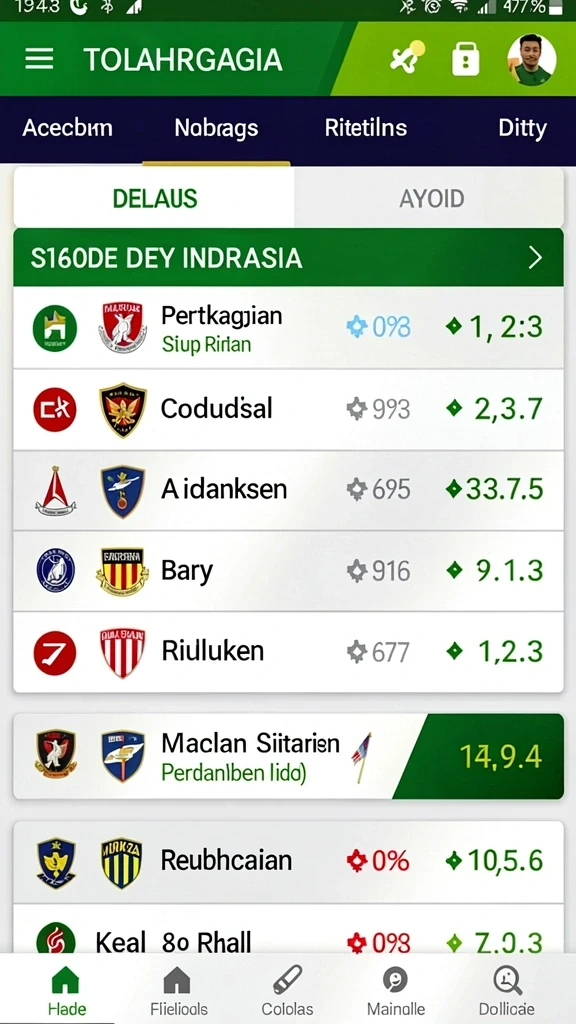
Task: Open the Maclan Siitarien card
Action: 288,756
